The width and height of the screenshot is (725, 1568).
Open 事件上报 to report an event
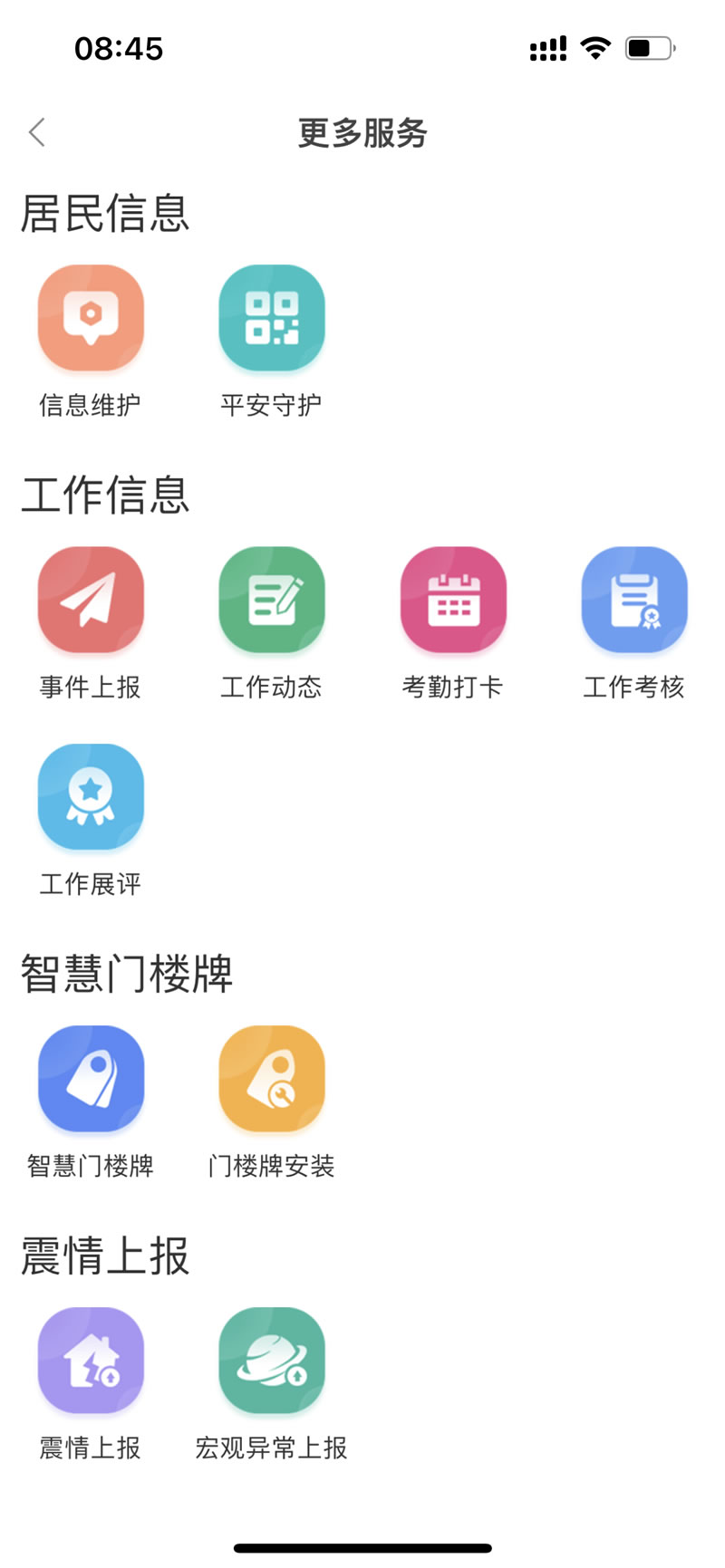pos(91,600)
